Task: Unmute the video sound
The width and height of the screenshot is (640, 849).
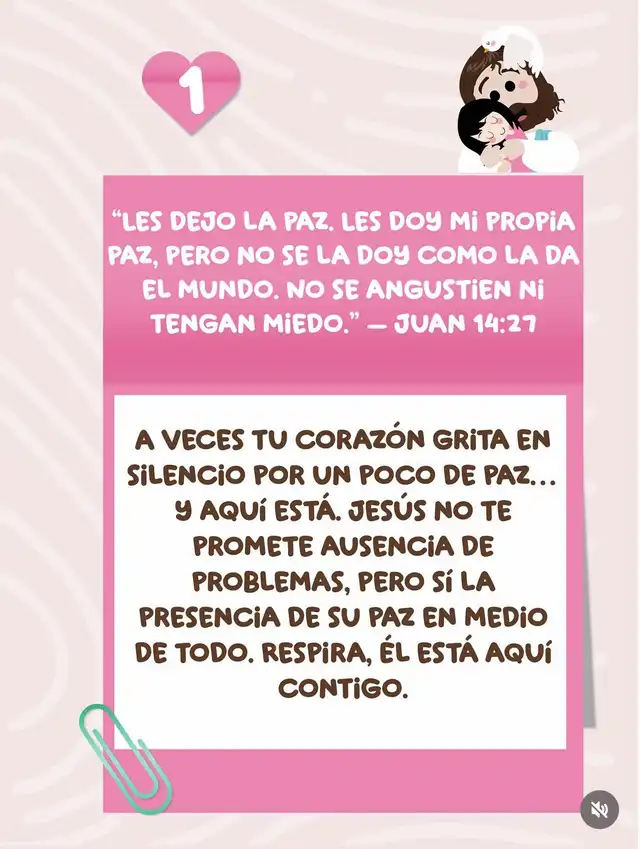Action: pos(600,810)
